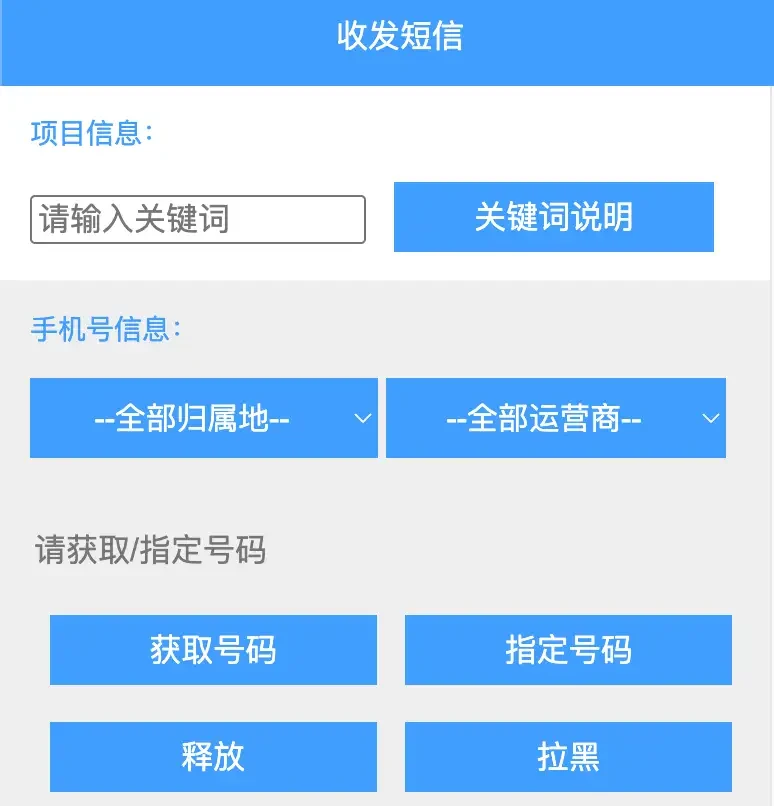Click 拉黑 to blacklist the number
774x806 pixels.
[x=567, y=757]
